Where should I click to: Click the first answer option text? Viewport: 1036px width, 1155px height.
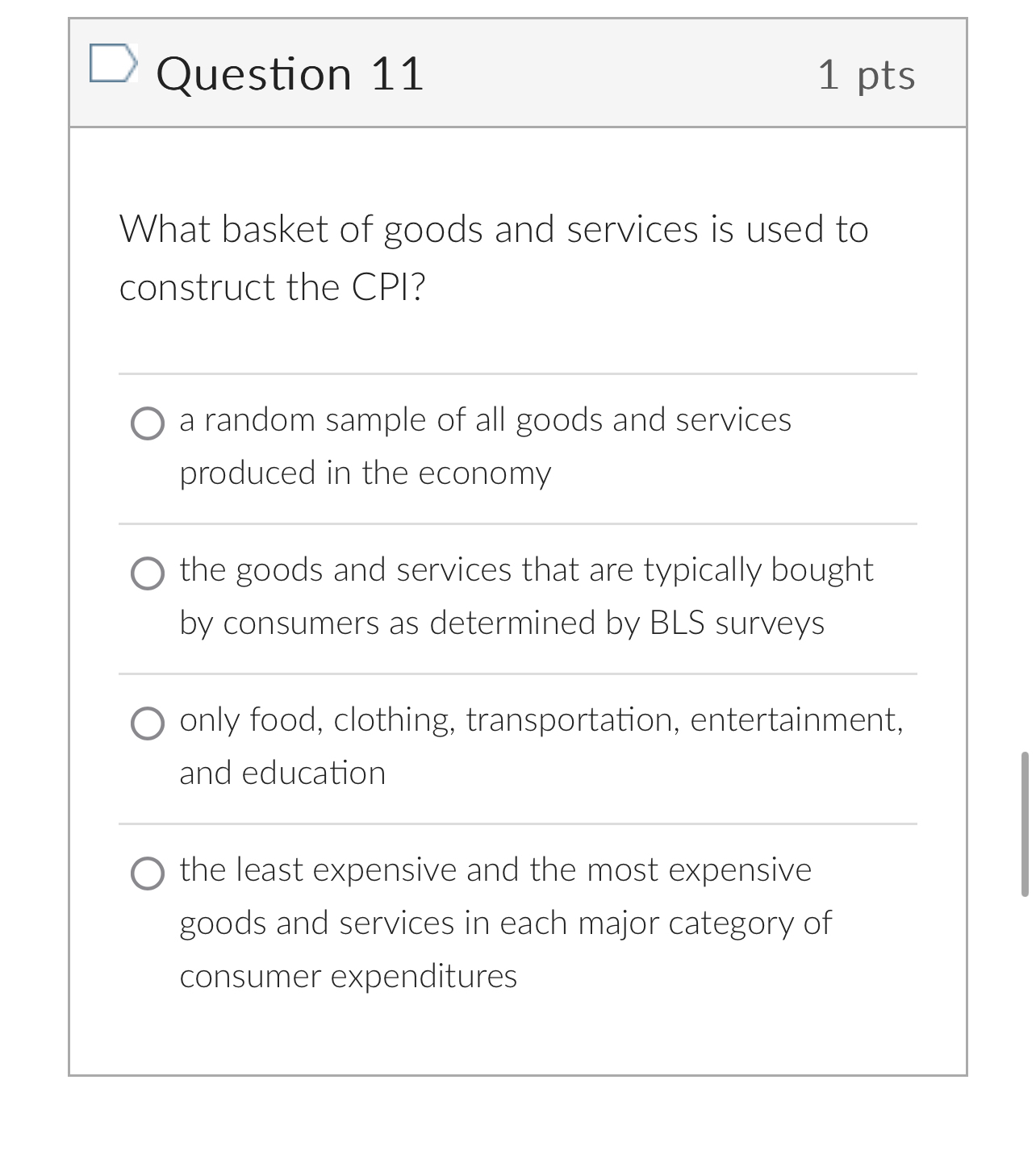[484, 445]
